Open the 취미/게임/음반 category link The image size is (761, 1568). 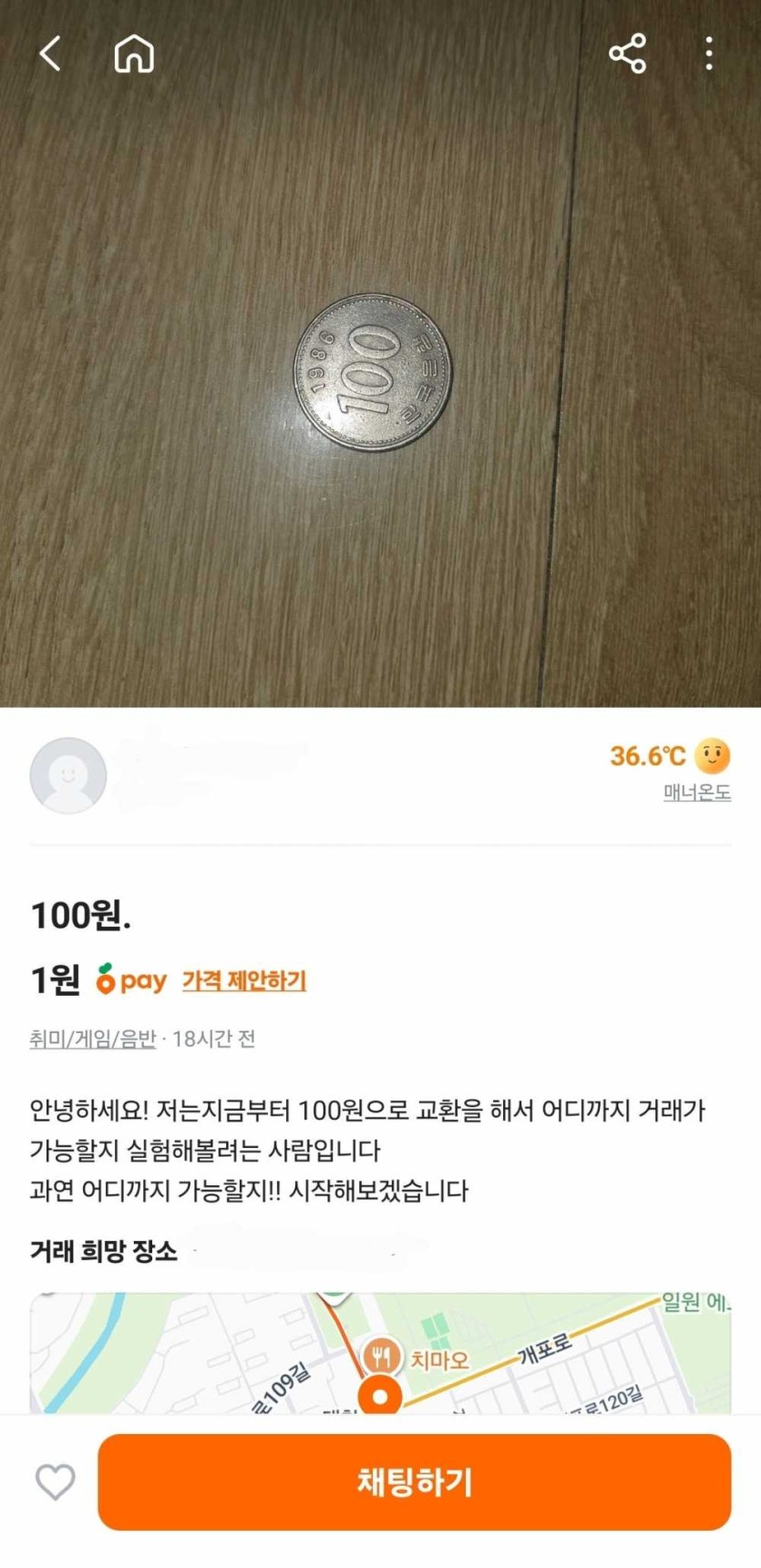93,1039
